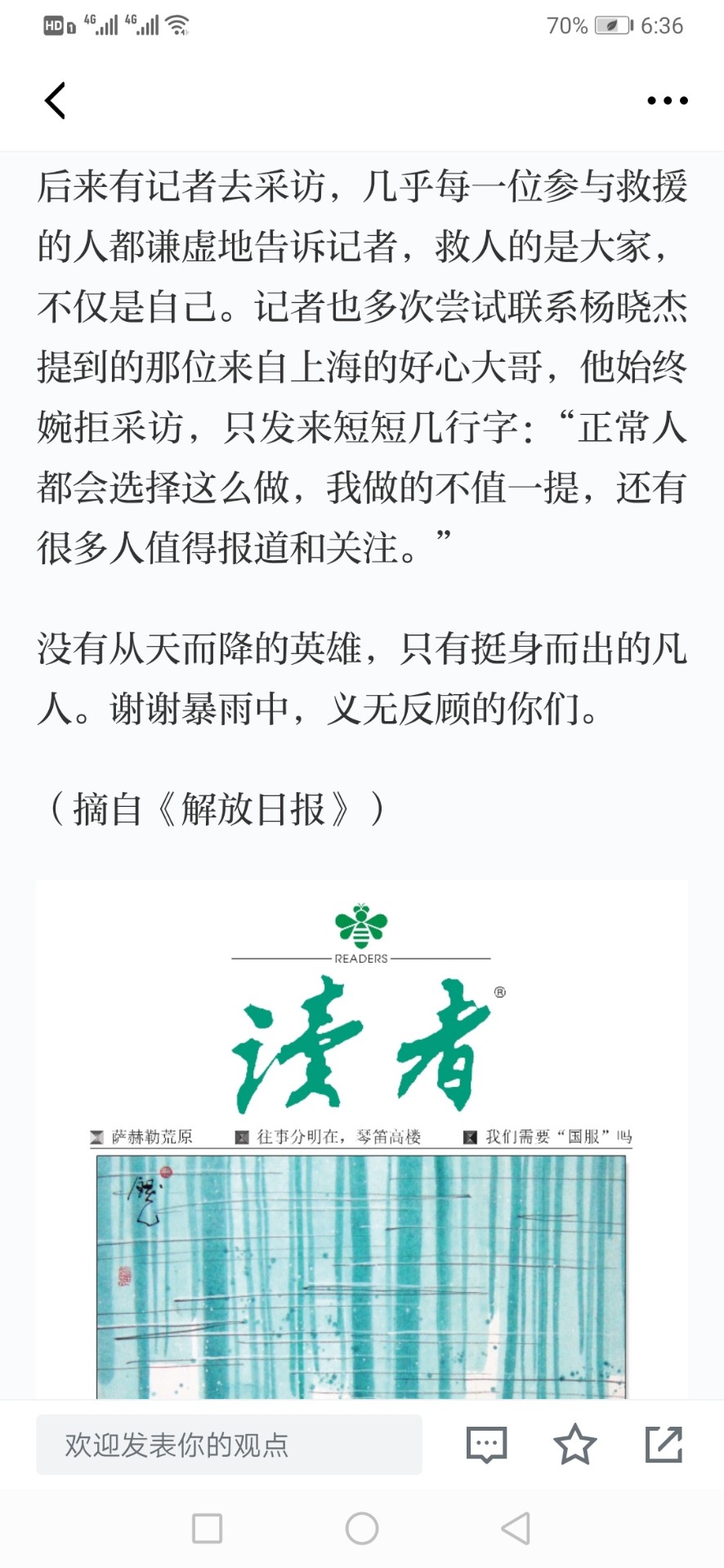Share this article

point(664,1444)
